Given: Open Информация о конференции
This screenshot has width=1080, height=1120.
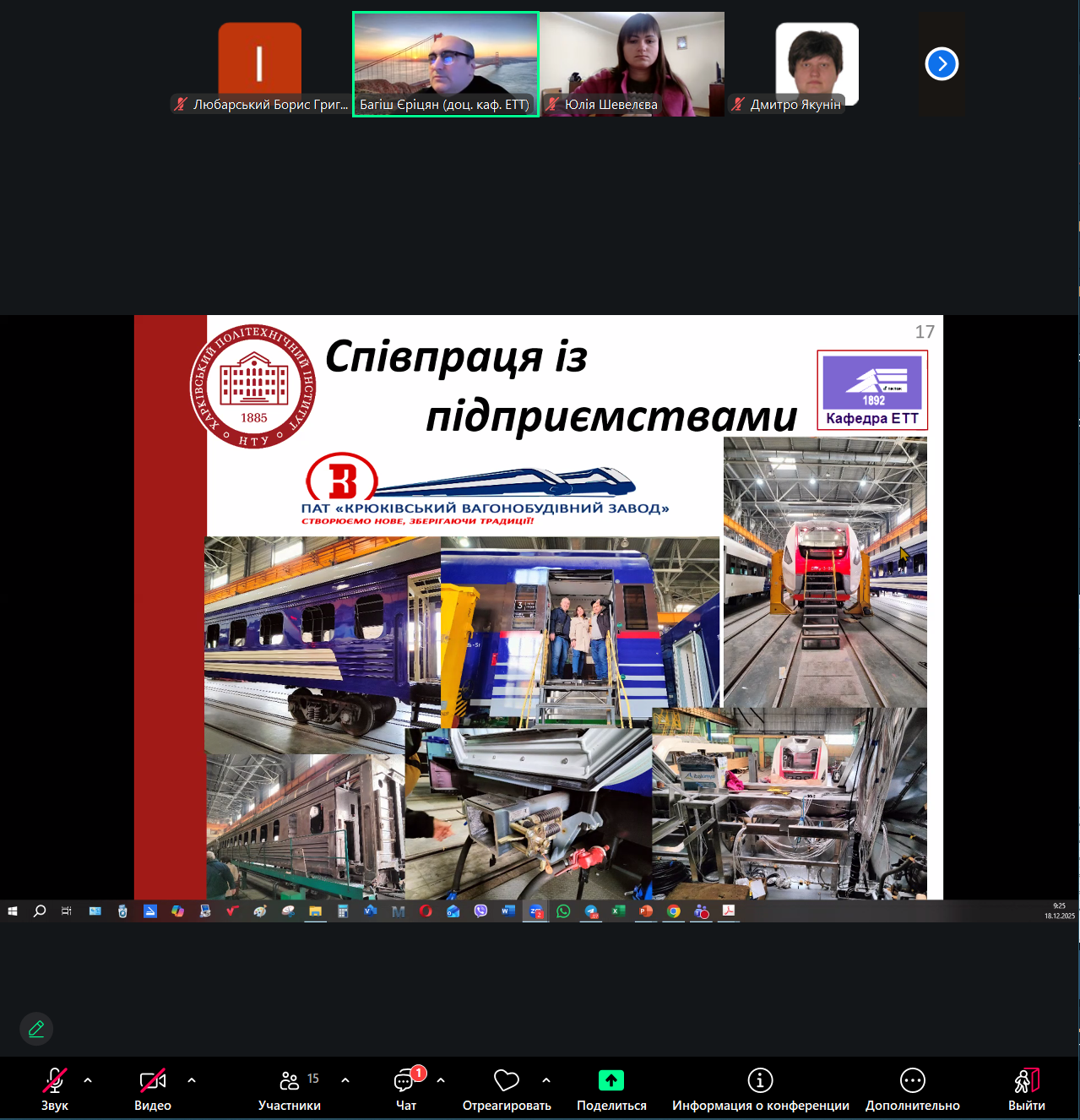Looking at the screenshot, I should [x=760, y=1087].
